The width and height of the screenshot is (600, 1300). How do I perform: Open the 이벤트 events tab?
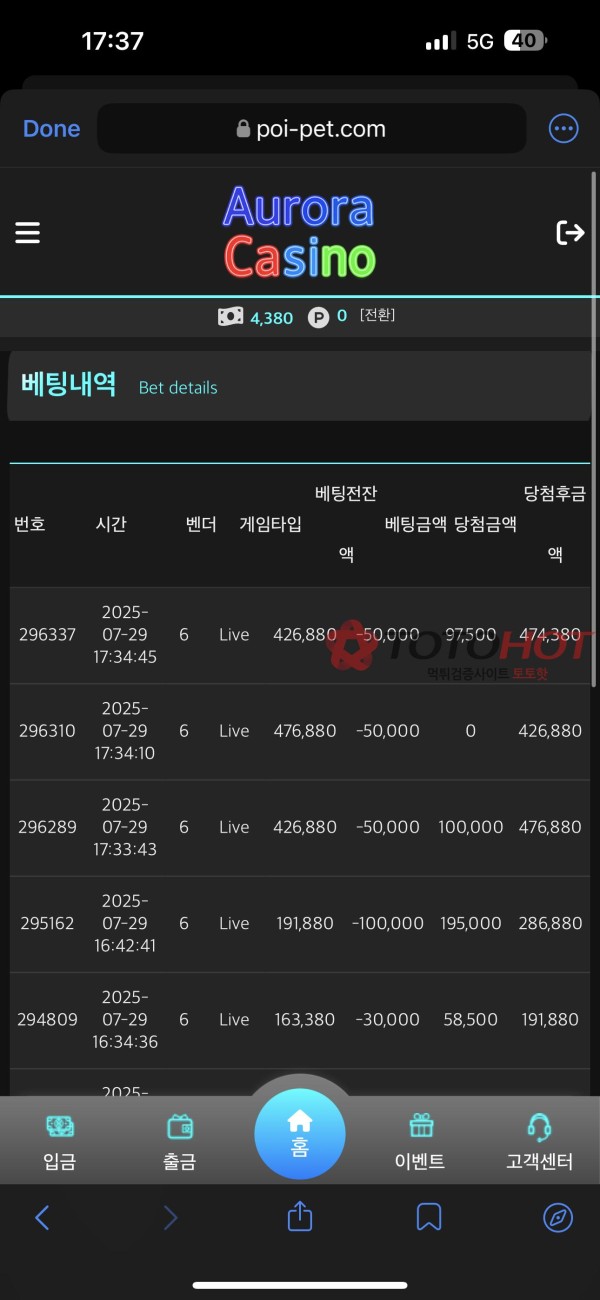(x=420, y=1141)
